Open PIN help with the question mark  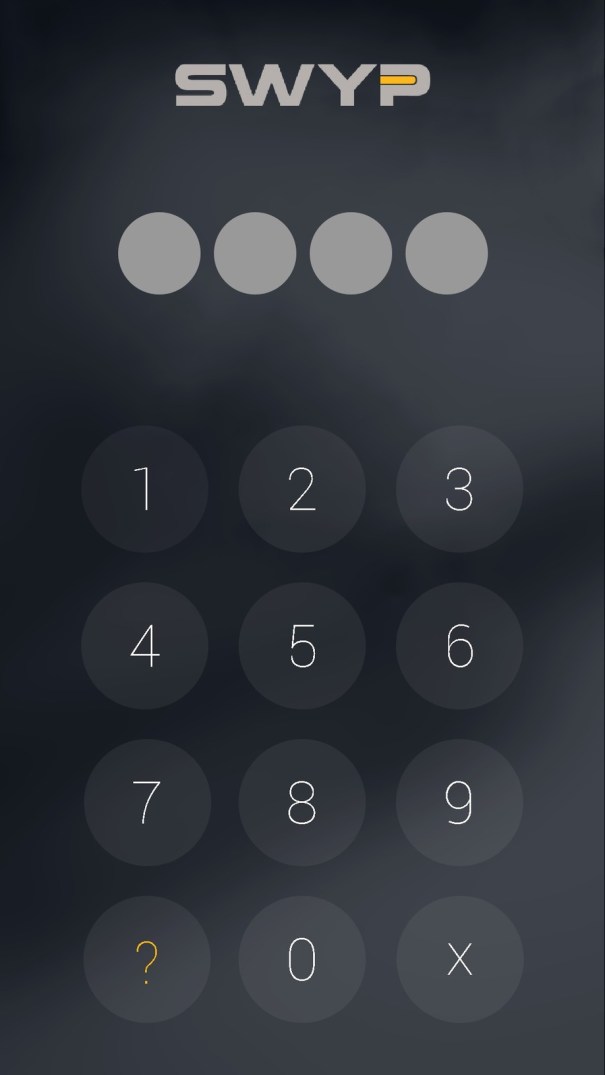(147, 959)
